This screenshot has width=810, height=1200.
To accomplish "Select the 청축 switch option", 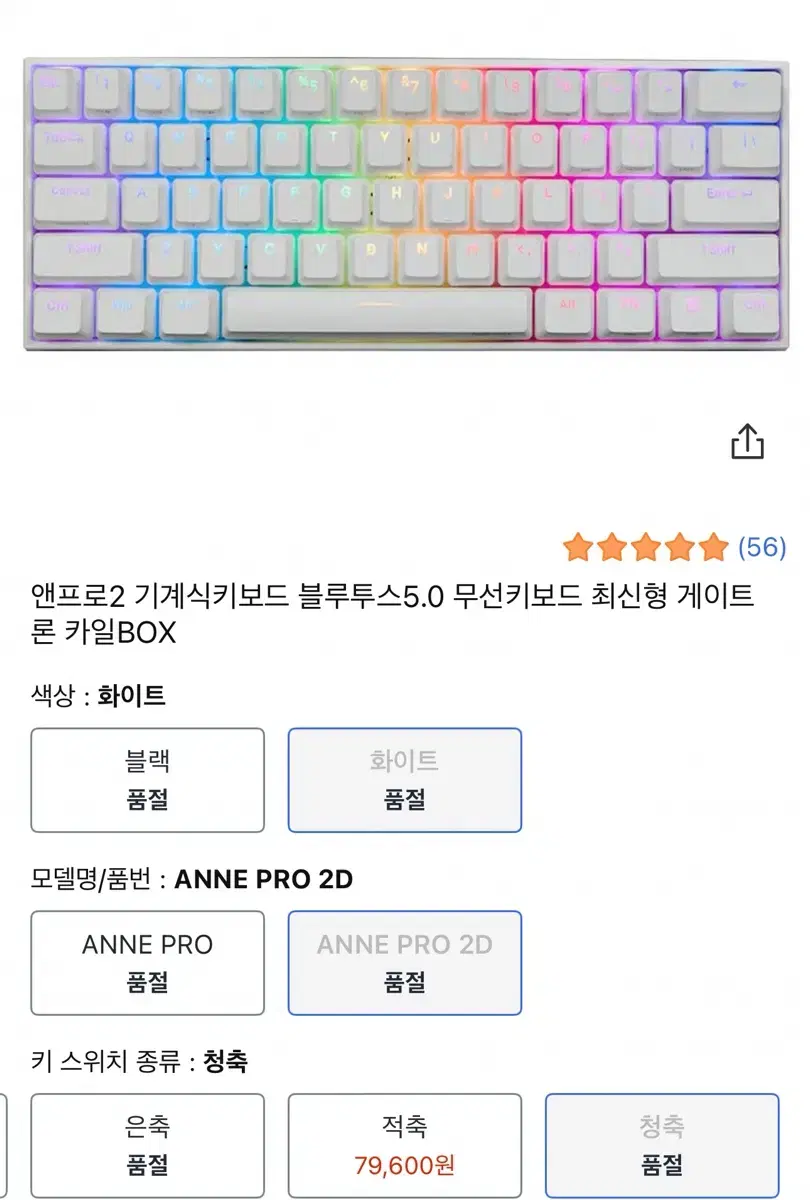I will (662, 1144).
